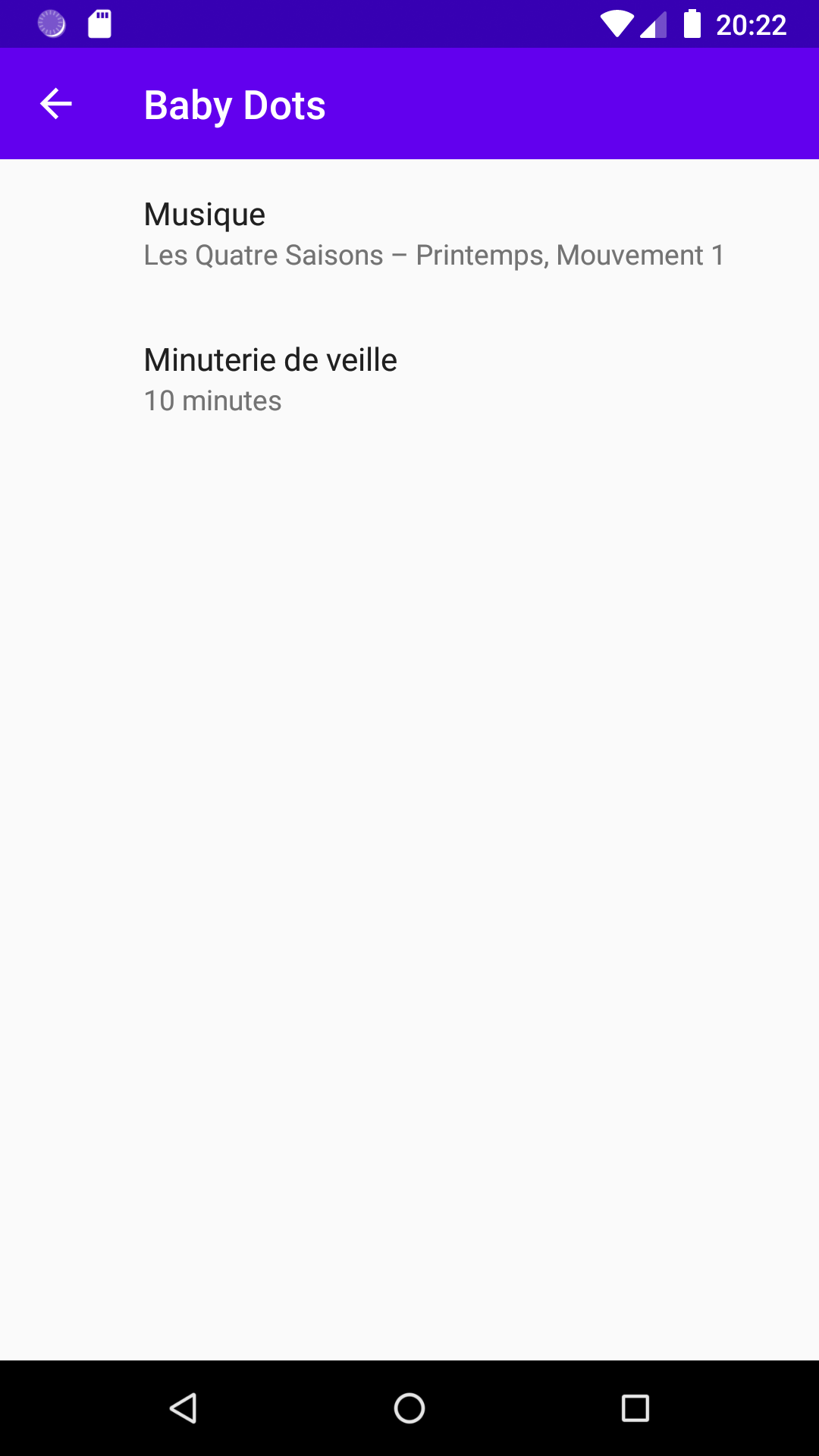This screenshot has height=1456, width=819.
Task: Open the Musique setting
Action: coord(409,234)
